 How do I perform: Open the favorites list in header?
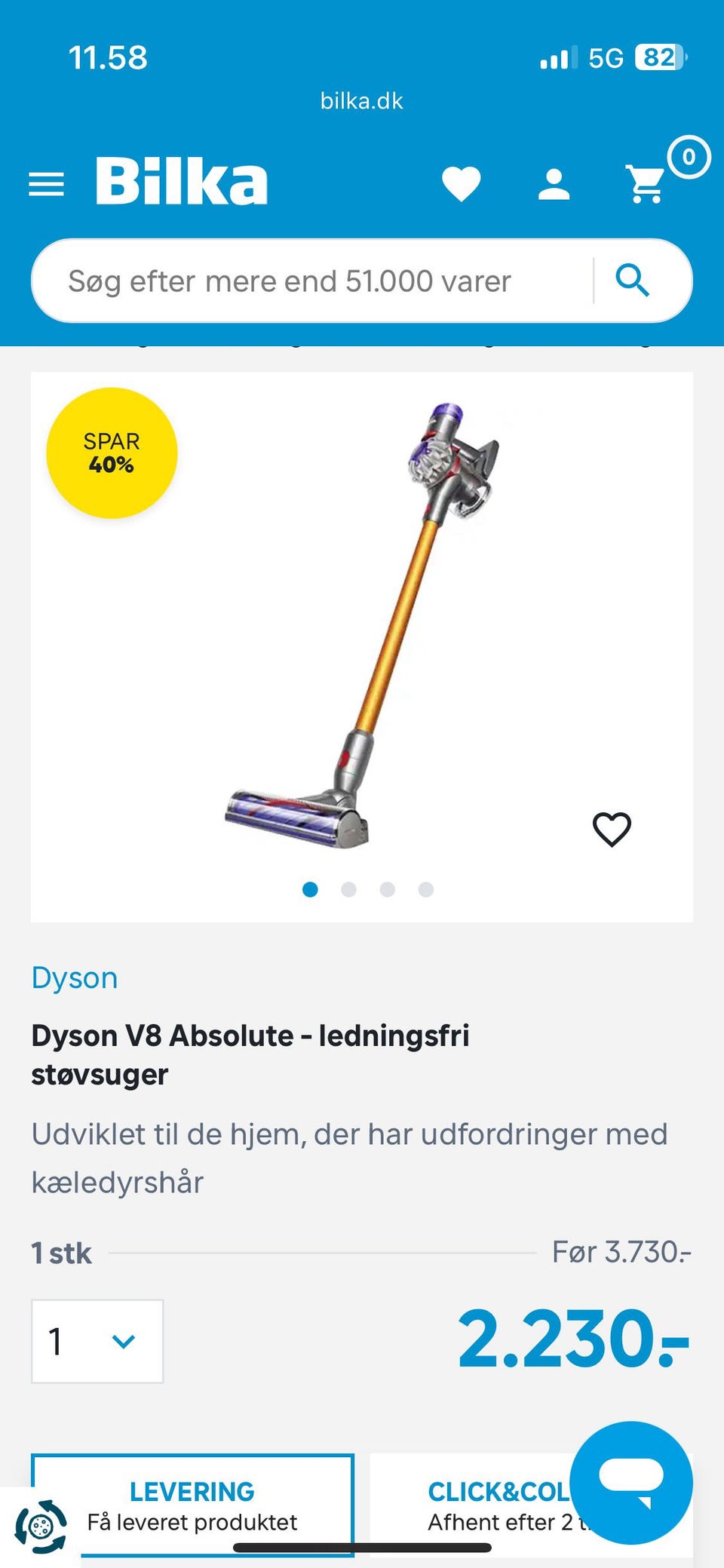pos(461,184)
